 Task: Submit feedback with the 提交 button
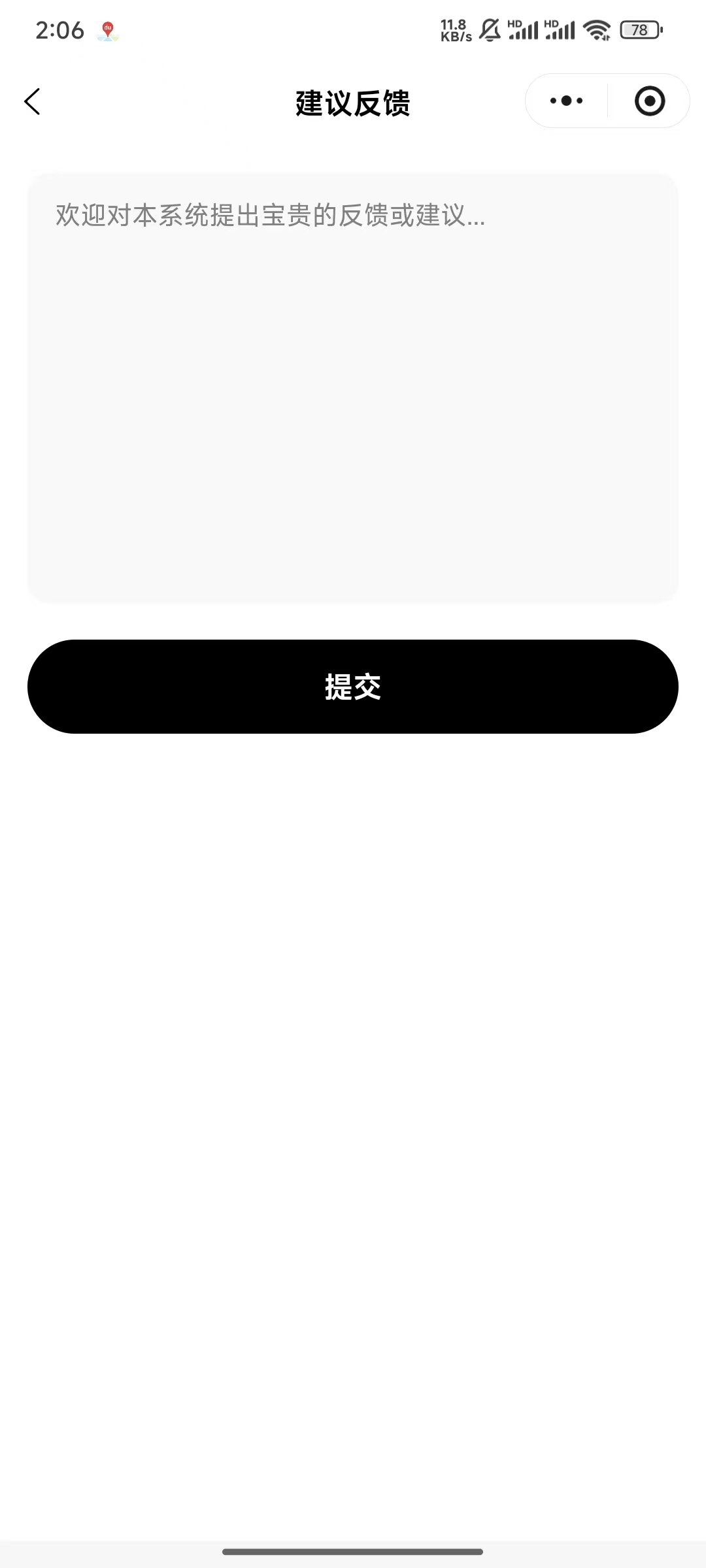(353, 687)
